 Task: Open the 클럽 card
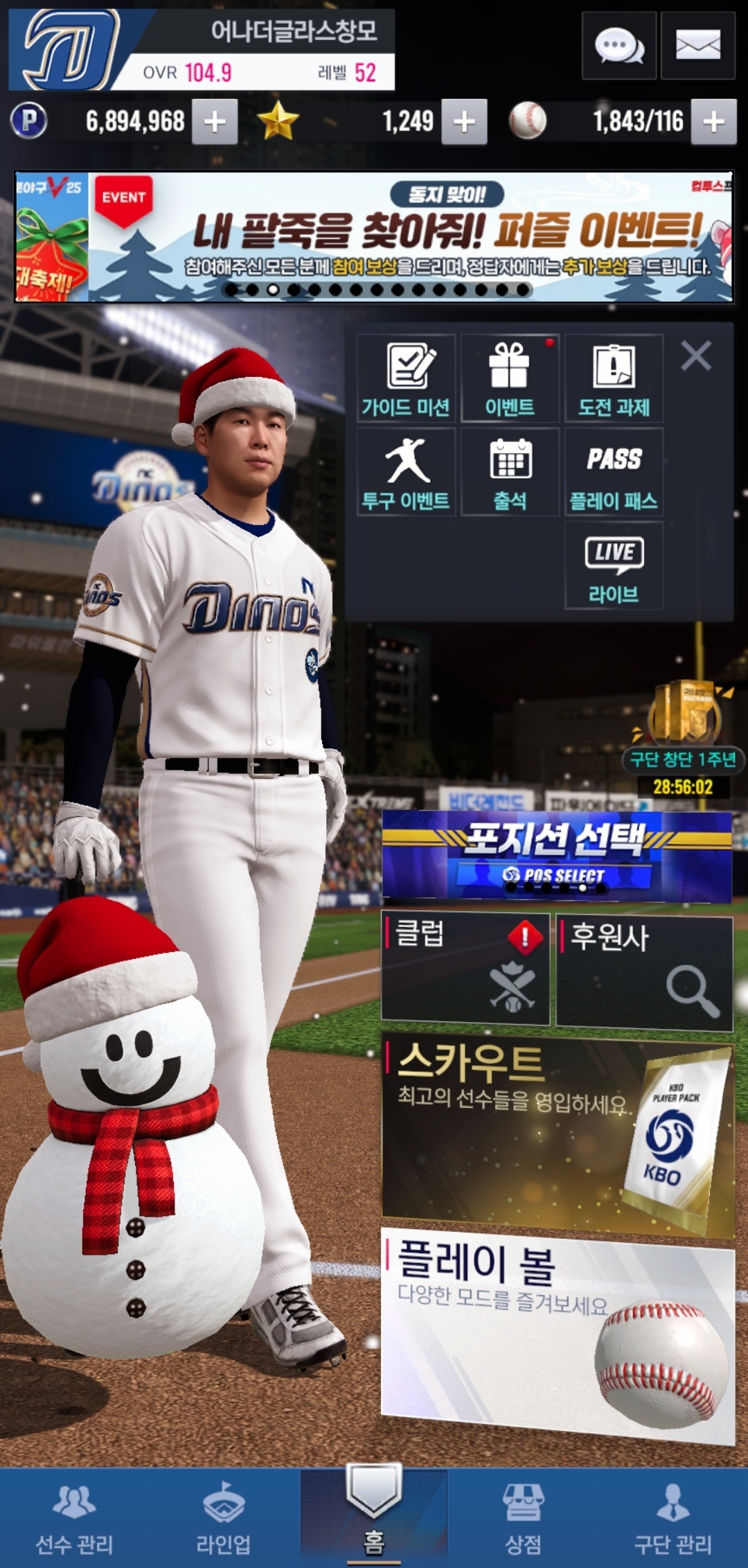(465, 968)
